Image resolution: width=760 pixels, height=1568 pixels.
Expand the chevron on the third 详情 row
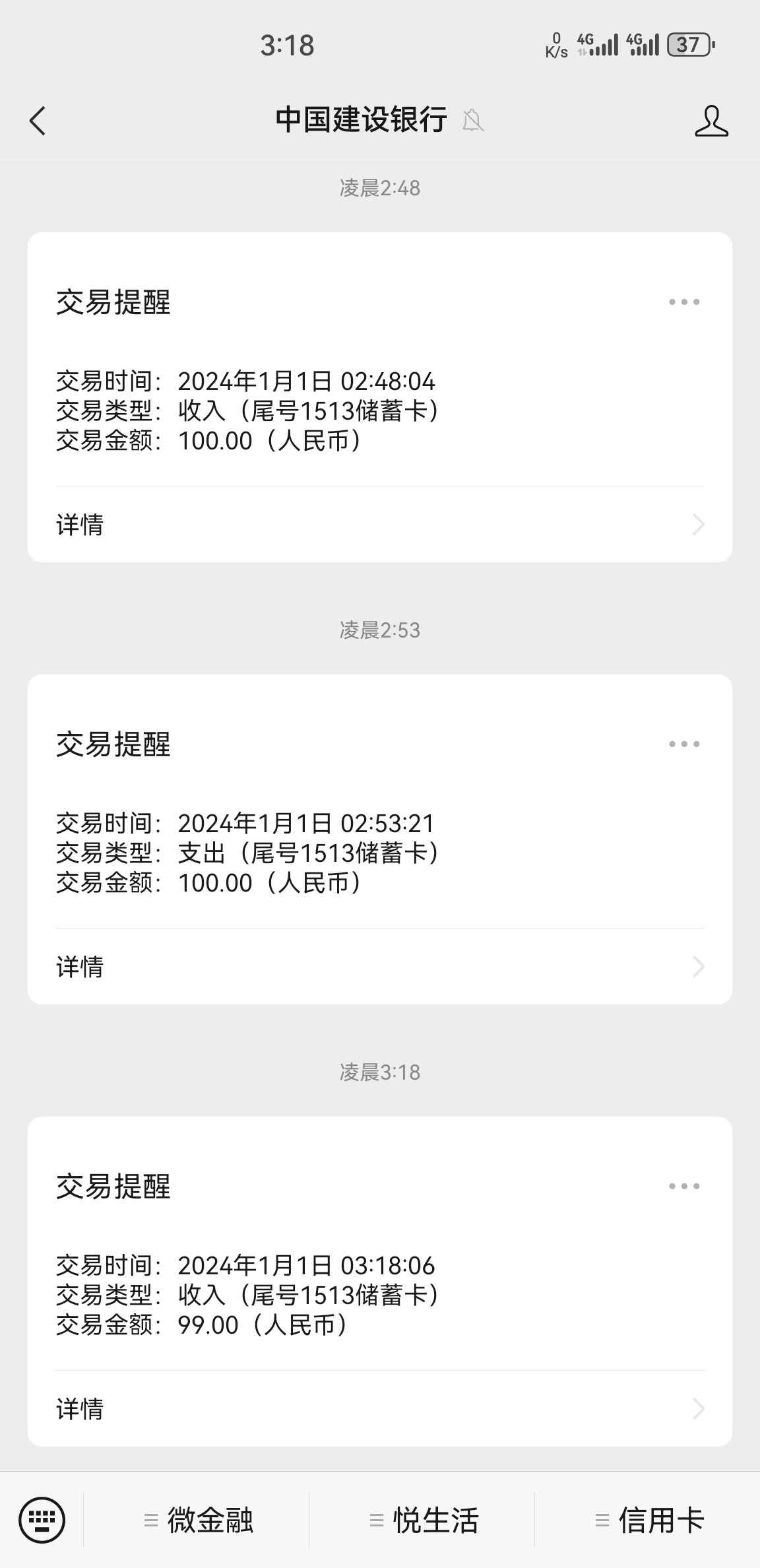click(699, 1408)
